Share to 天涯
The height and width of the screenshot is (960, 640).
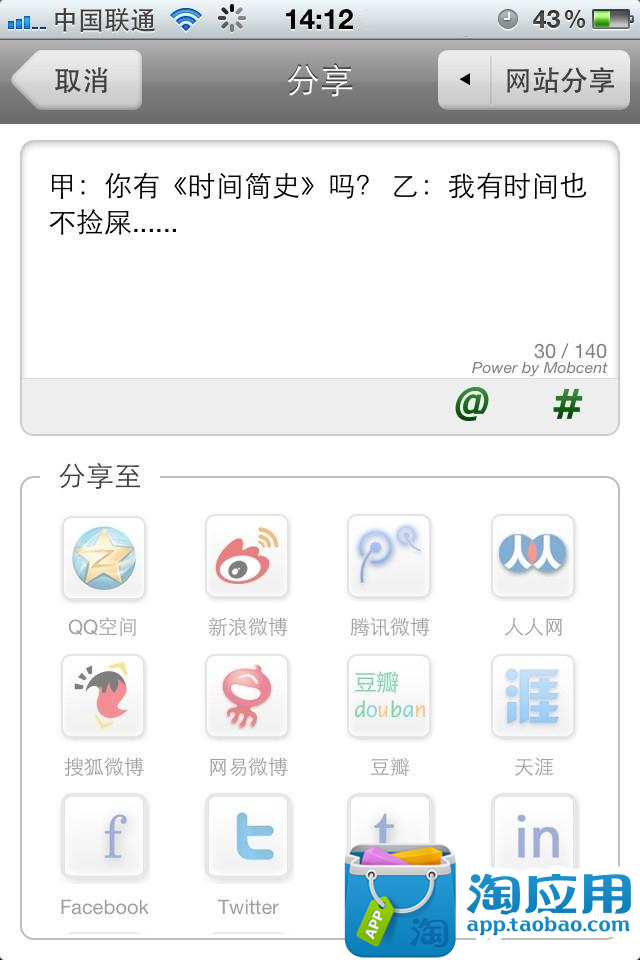[x=533, y=697]
